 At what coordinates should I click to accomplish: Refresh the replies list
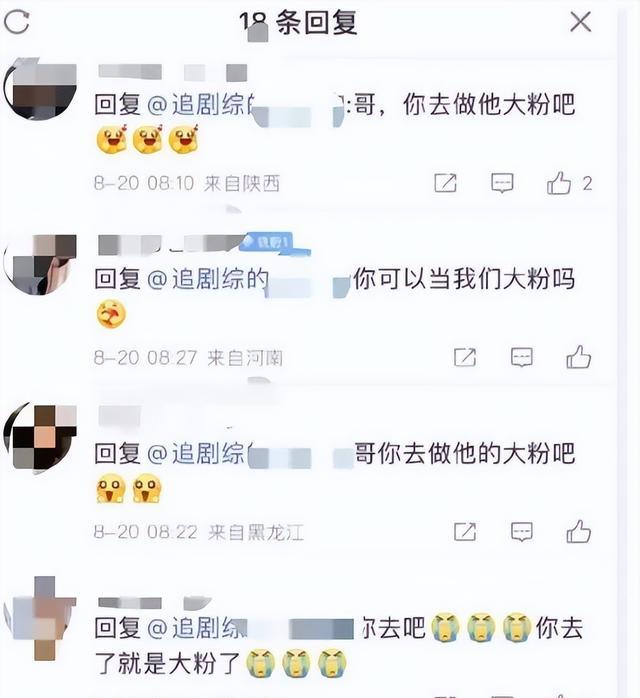(17, 20)
